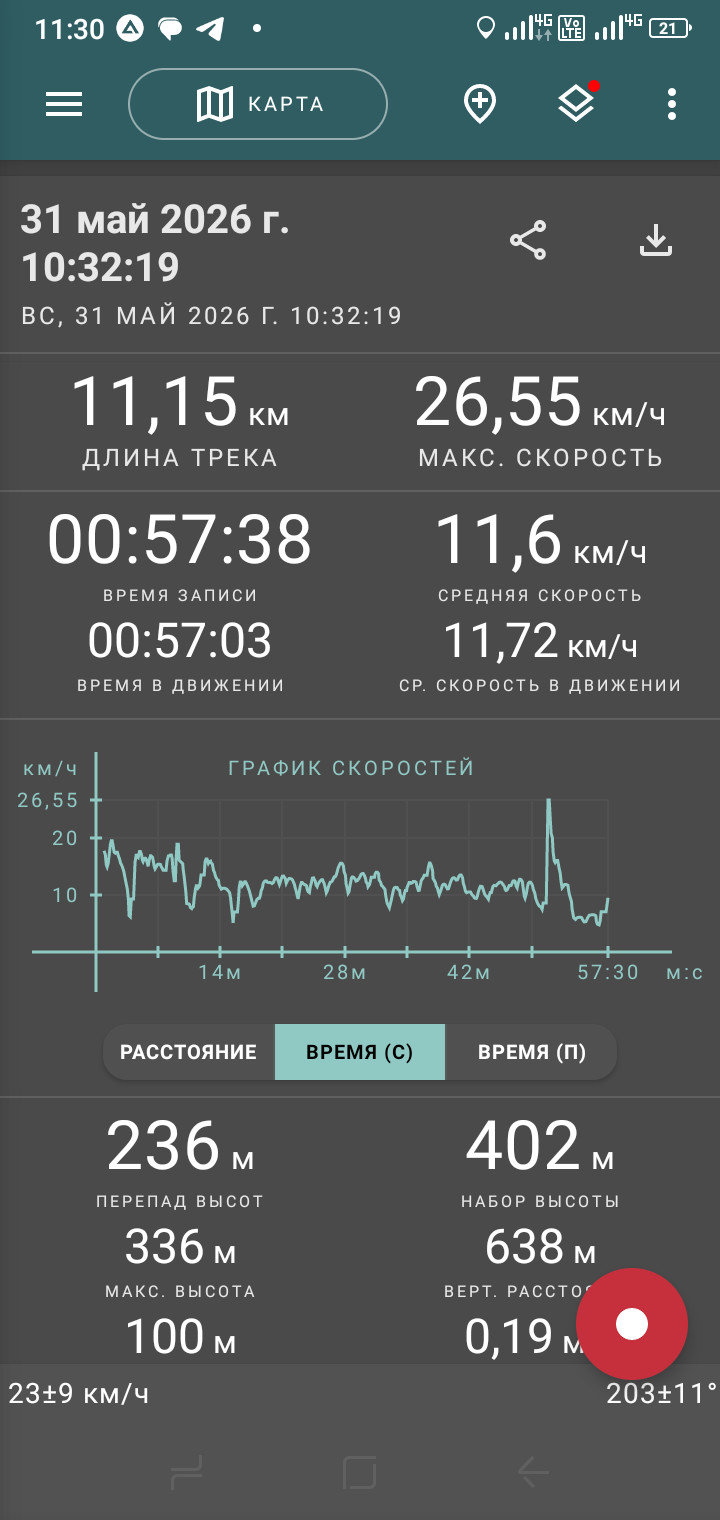Screen dimensions: 720x1520
Task: Switch chart to Время (П)
Action: point(531,1052)
